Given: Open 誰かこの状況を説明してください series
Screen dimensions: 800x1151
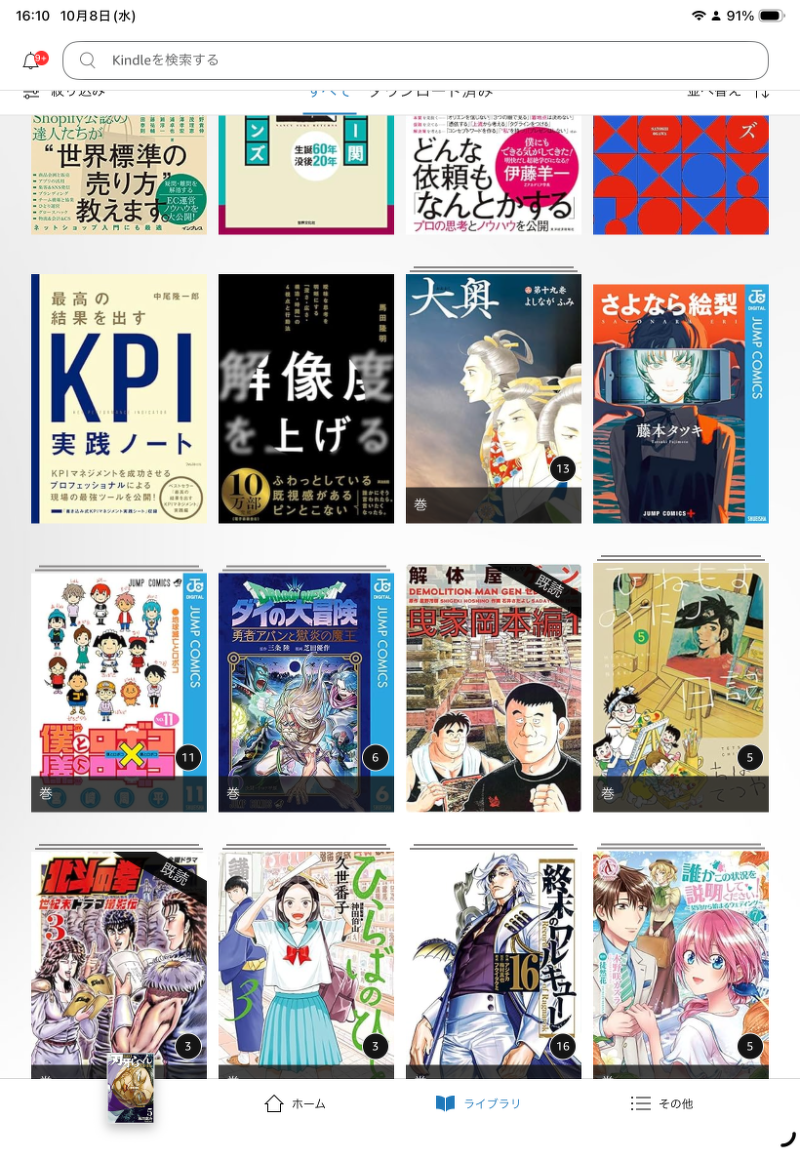Looking at the screenshot, I should click(x=680, y=960).
